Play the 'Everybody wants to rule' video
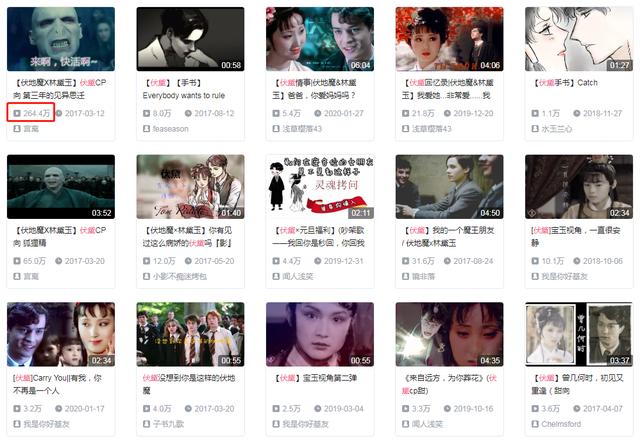Screen dimensions: 640x441 [190, 39]
